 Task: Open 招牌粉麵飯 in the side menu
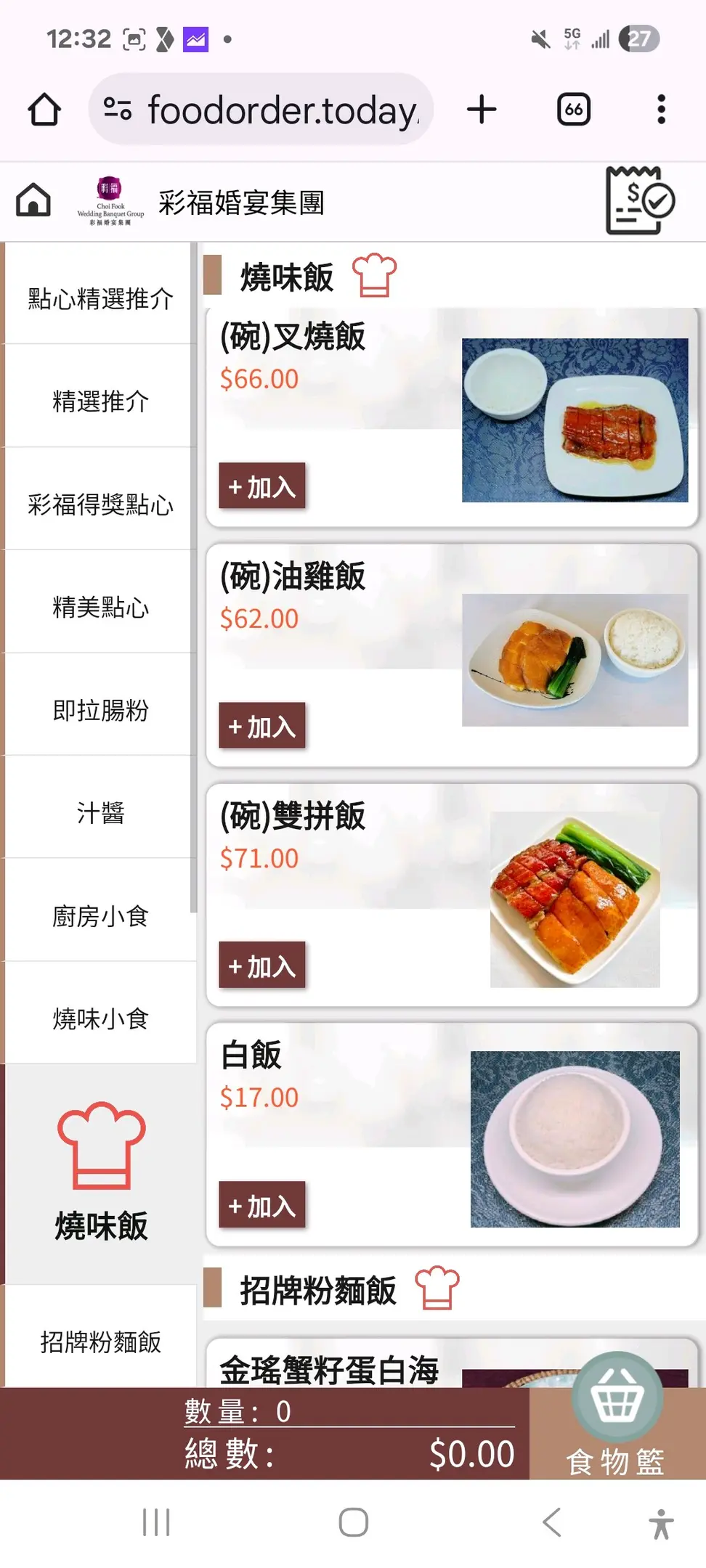[x=100, y=1342]
